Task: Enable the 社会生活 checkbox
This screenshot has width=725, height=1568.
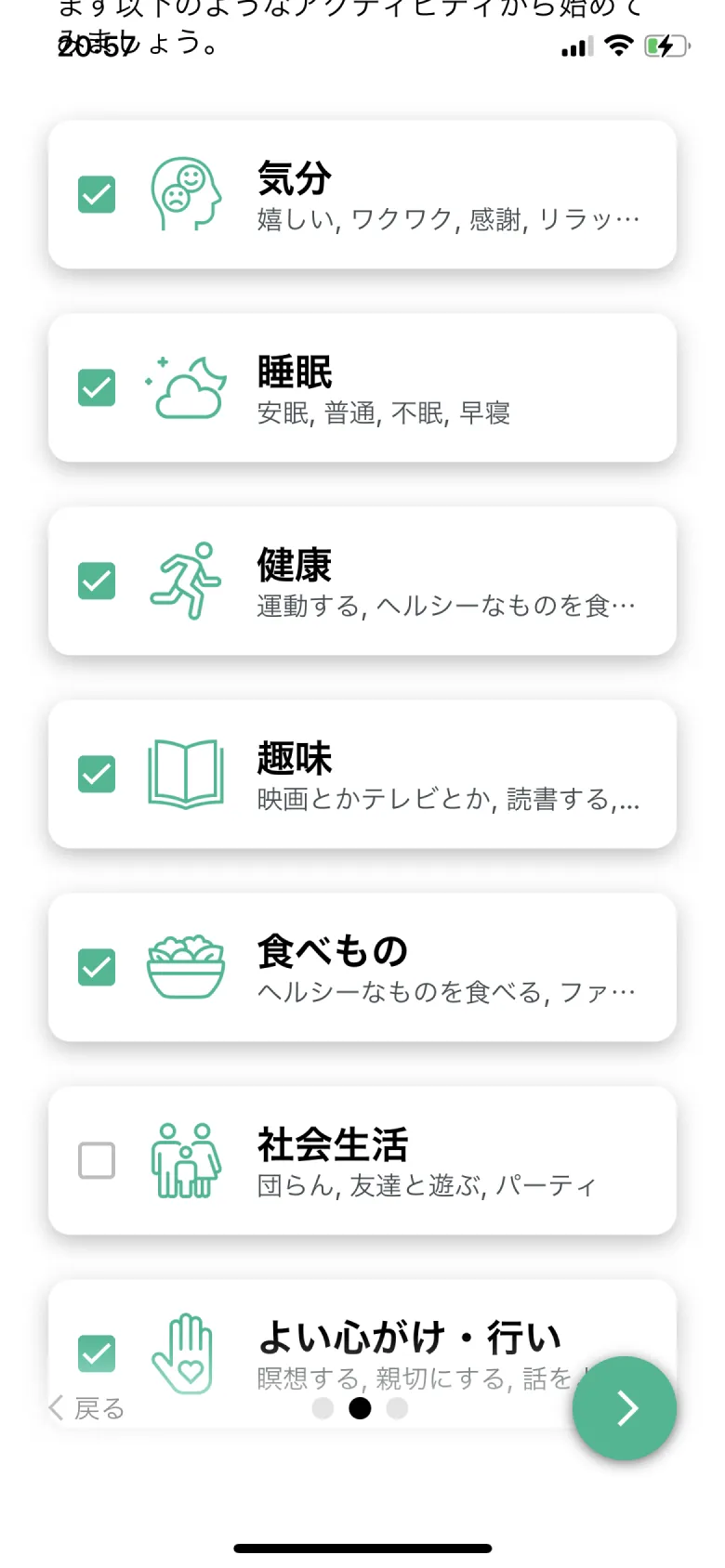Action: [96, 1160]
